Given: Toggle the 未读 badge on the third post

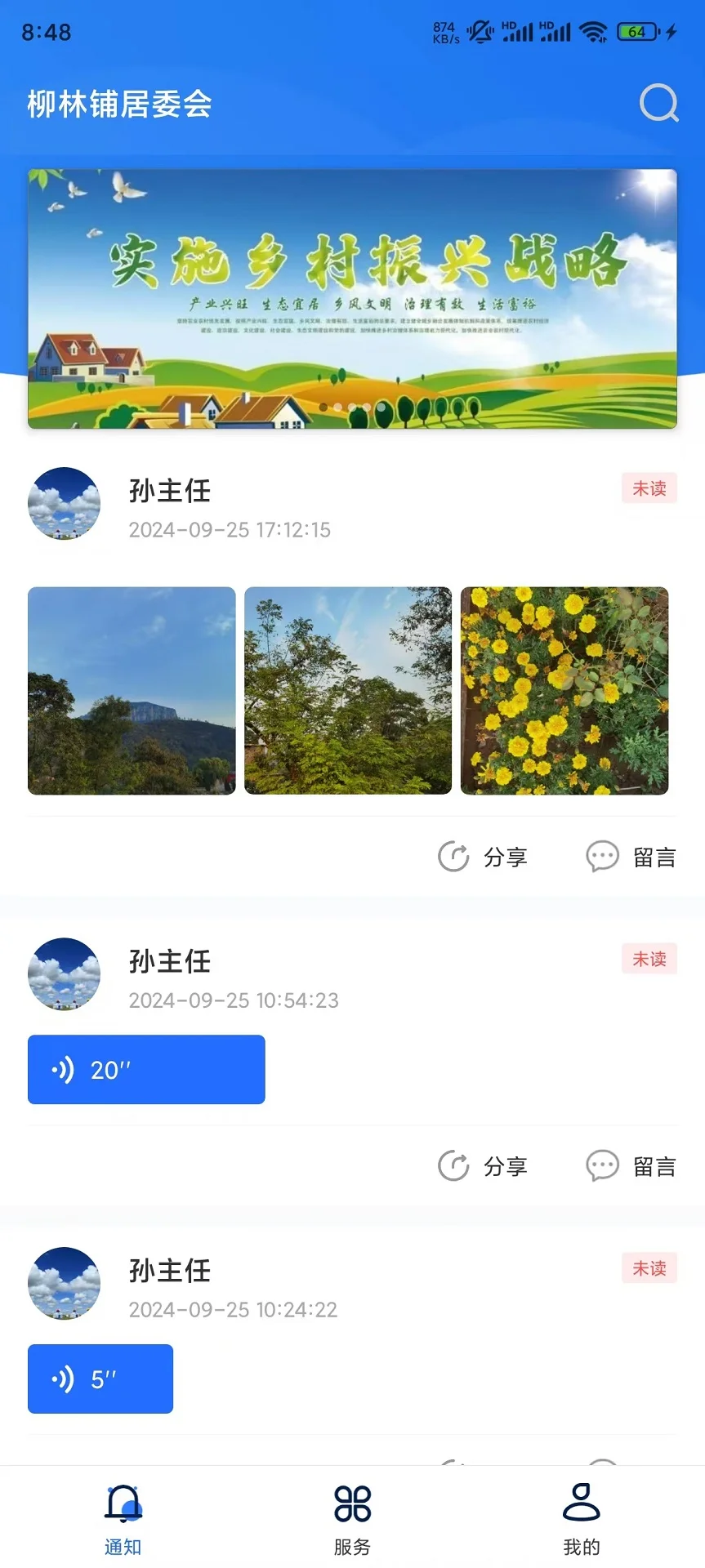Looking at the screenshot, I should pos(649,1268).
